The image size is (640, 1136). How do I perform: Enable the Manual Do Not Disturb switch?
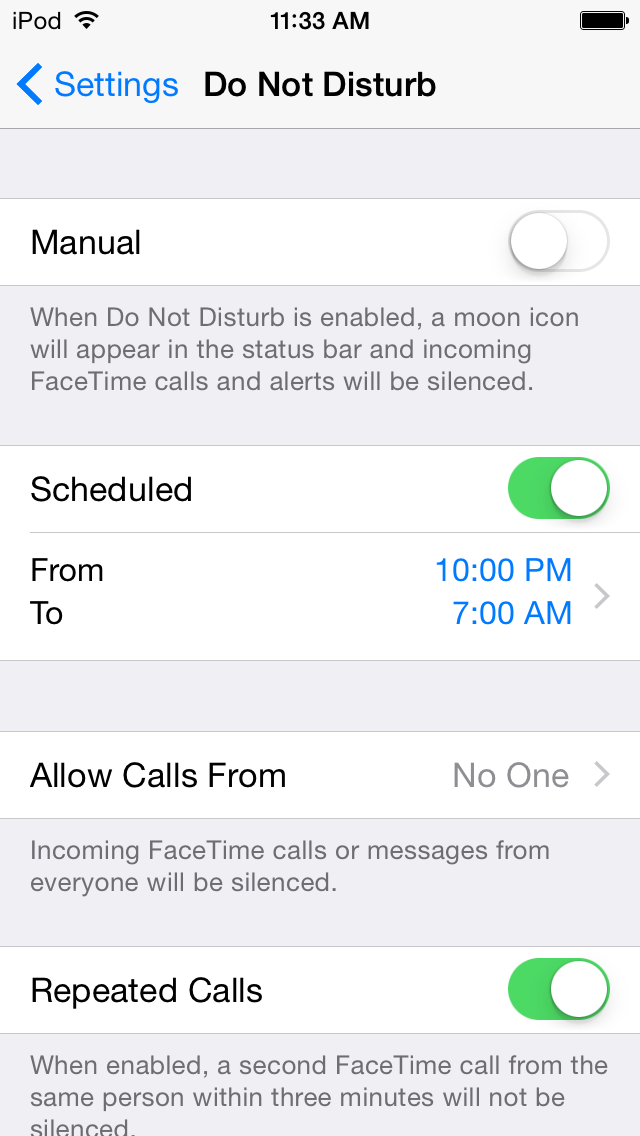coord(559,241)
